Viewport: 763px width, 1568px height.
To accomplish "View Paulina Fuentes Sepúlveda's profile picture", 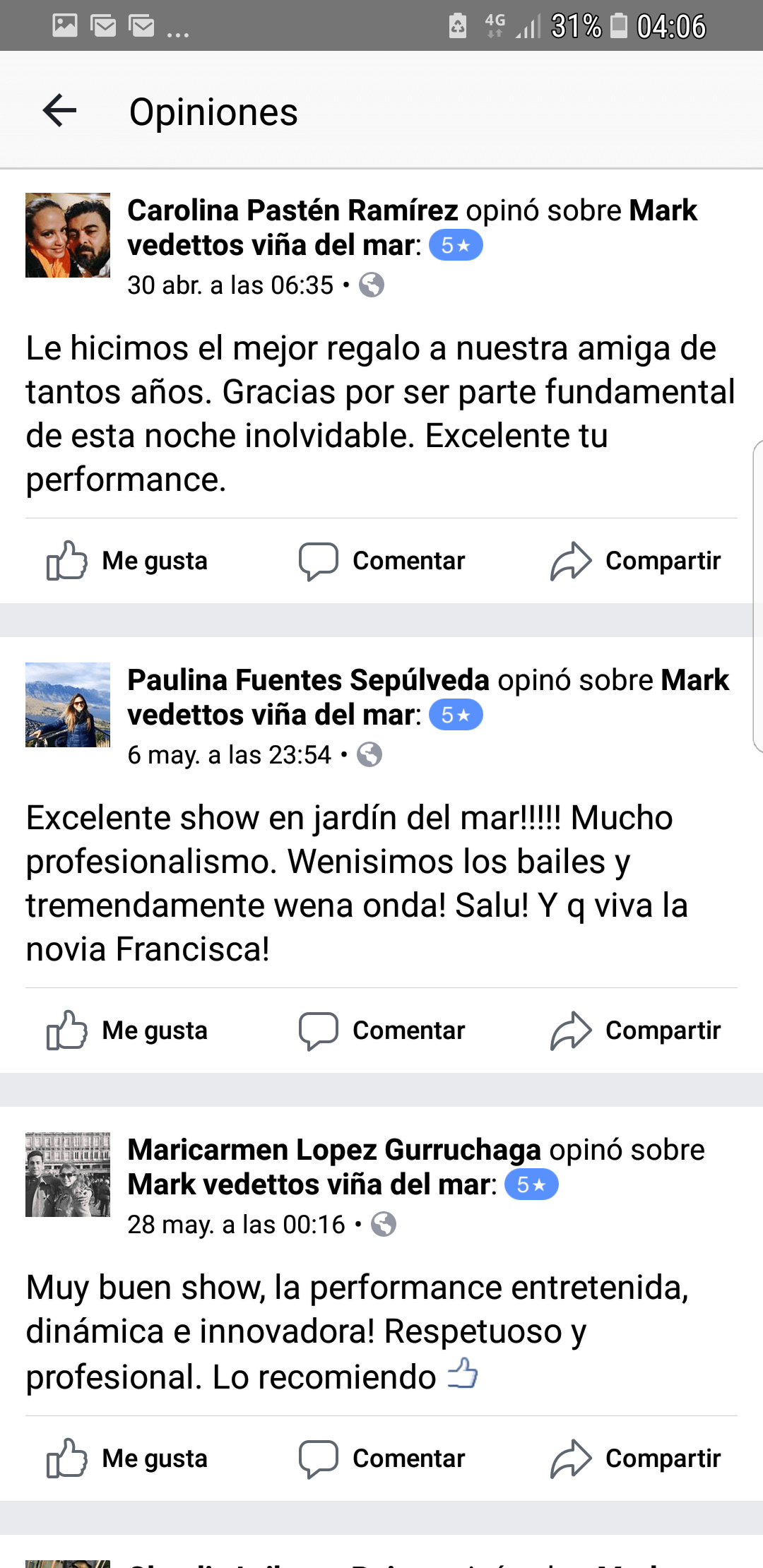I will [68, 705].
